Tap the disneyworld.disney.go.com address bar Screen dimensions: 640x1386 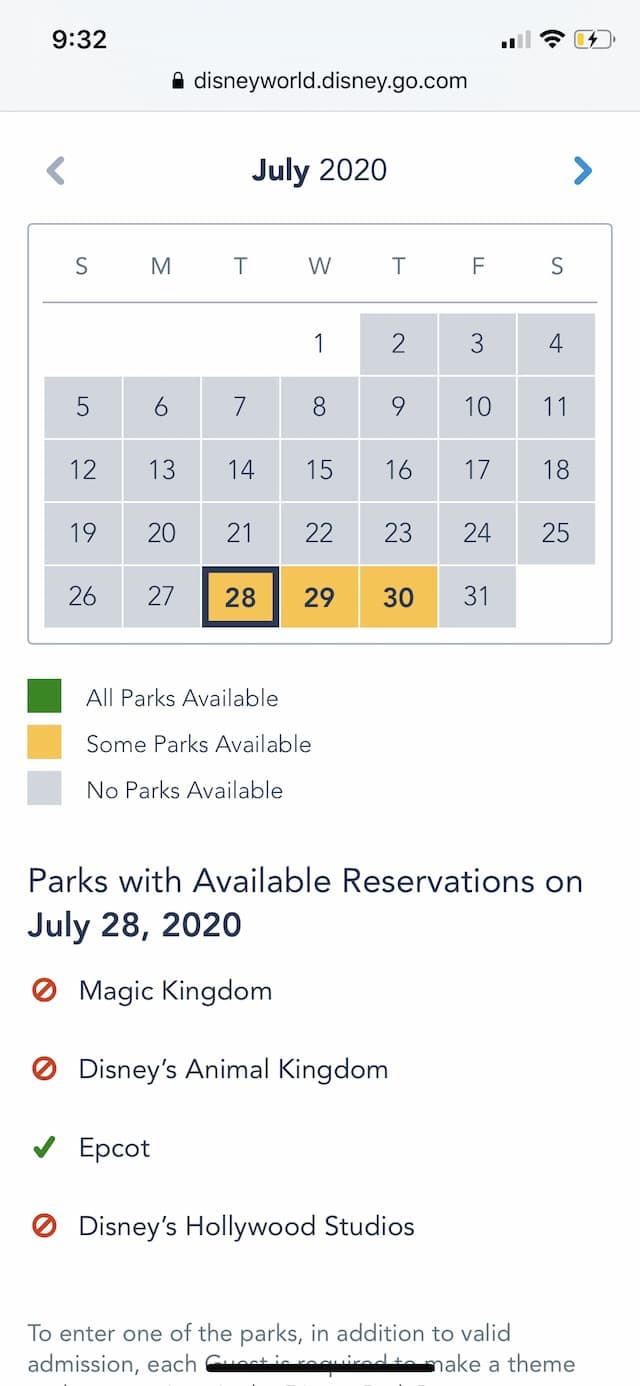(320, 81)
